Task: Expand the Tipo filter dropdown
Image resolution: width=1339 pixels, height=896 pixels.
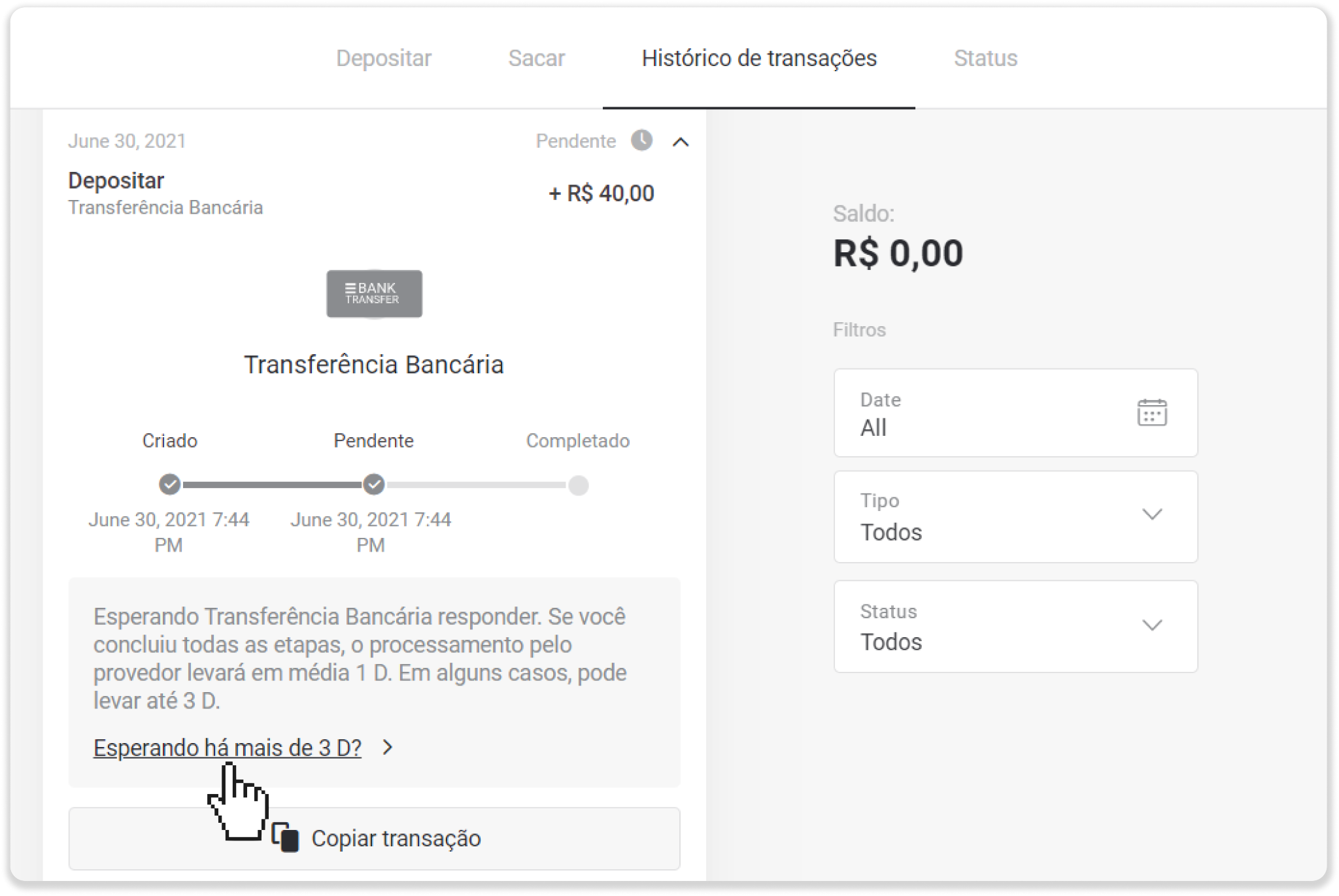Action: (1015, 516)
